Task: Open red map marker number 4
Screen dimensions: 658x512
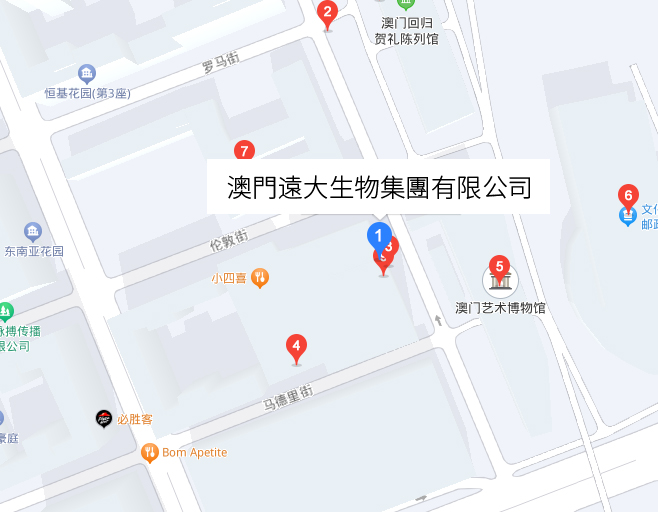Action: tap(296, 347)
